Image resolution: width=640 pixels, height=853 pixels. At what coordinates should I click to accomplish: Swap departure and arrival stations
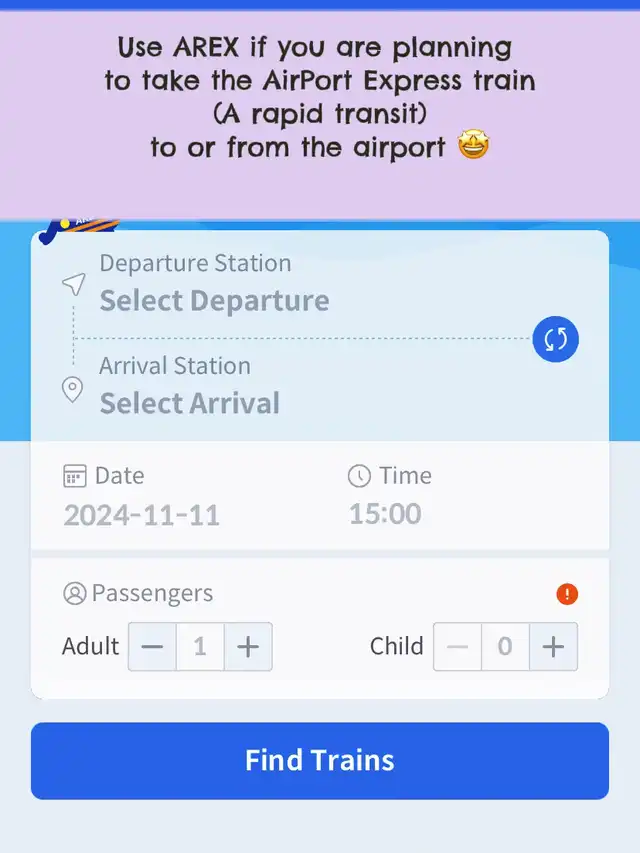[555, 339]
